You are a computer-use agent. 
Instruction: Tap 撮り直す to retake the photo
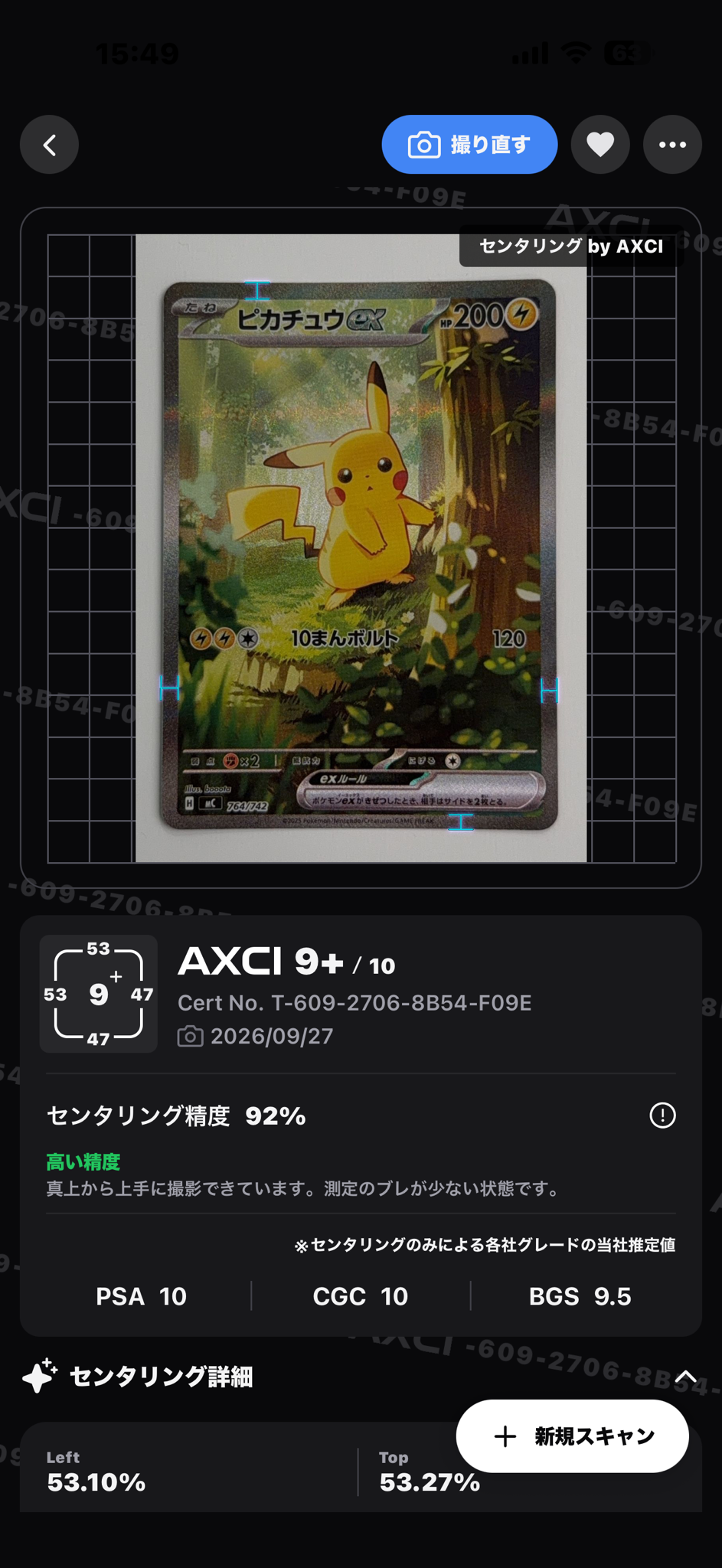pos(469,145)
